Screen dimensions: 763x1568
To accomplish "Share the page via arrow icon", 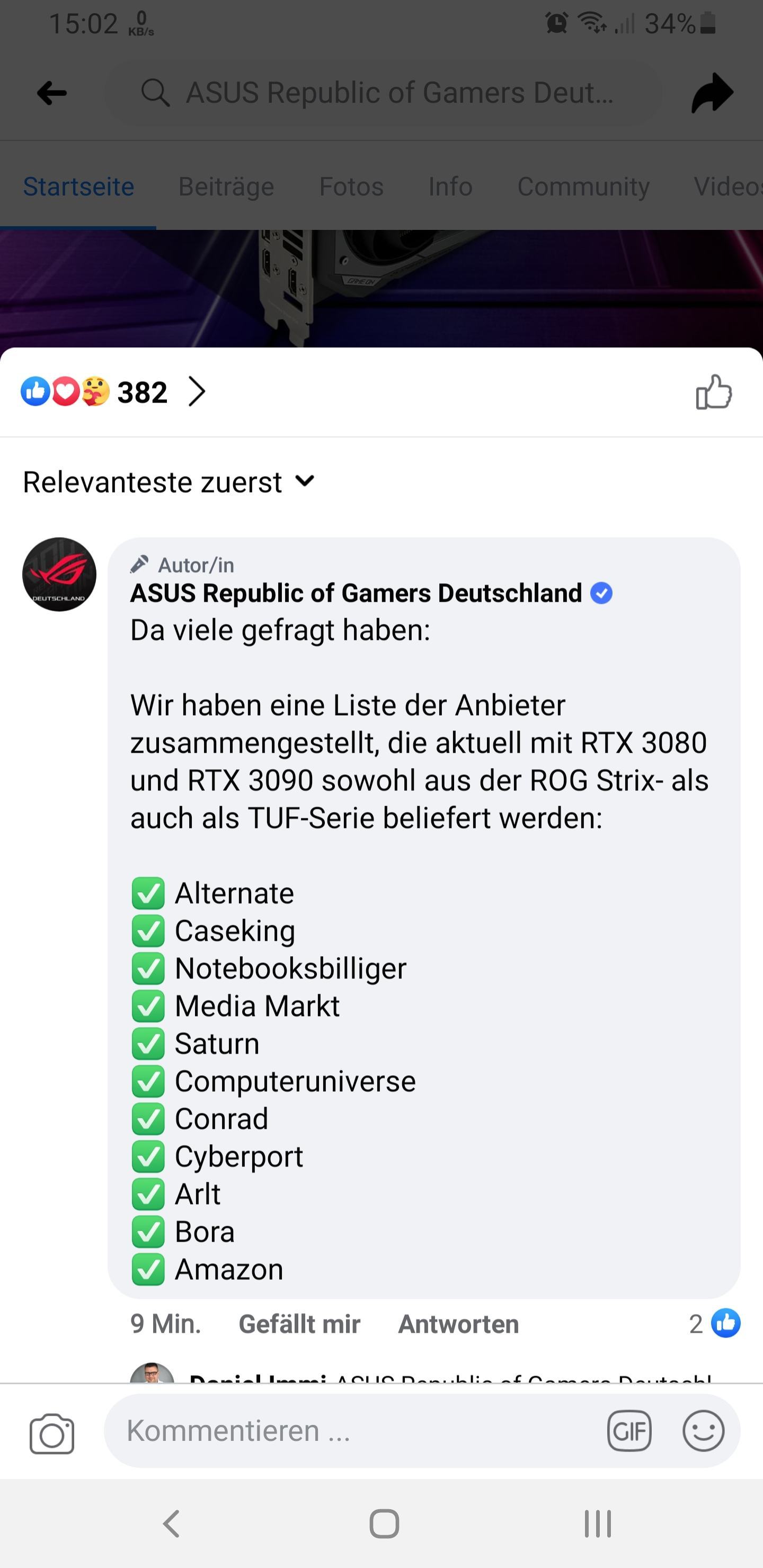I will tap(711, 93).
